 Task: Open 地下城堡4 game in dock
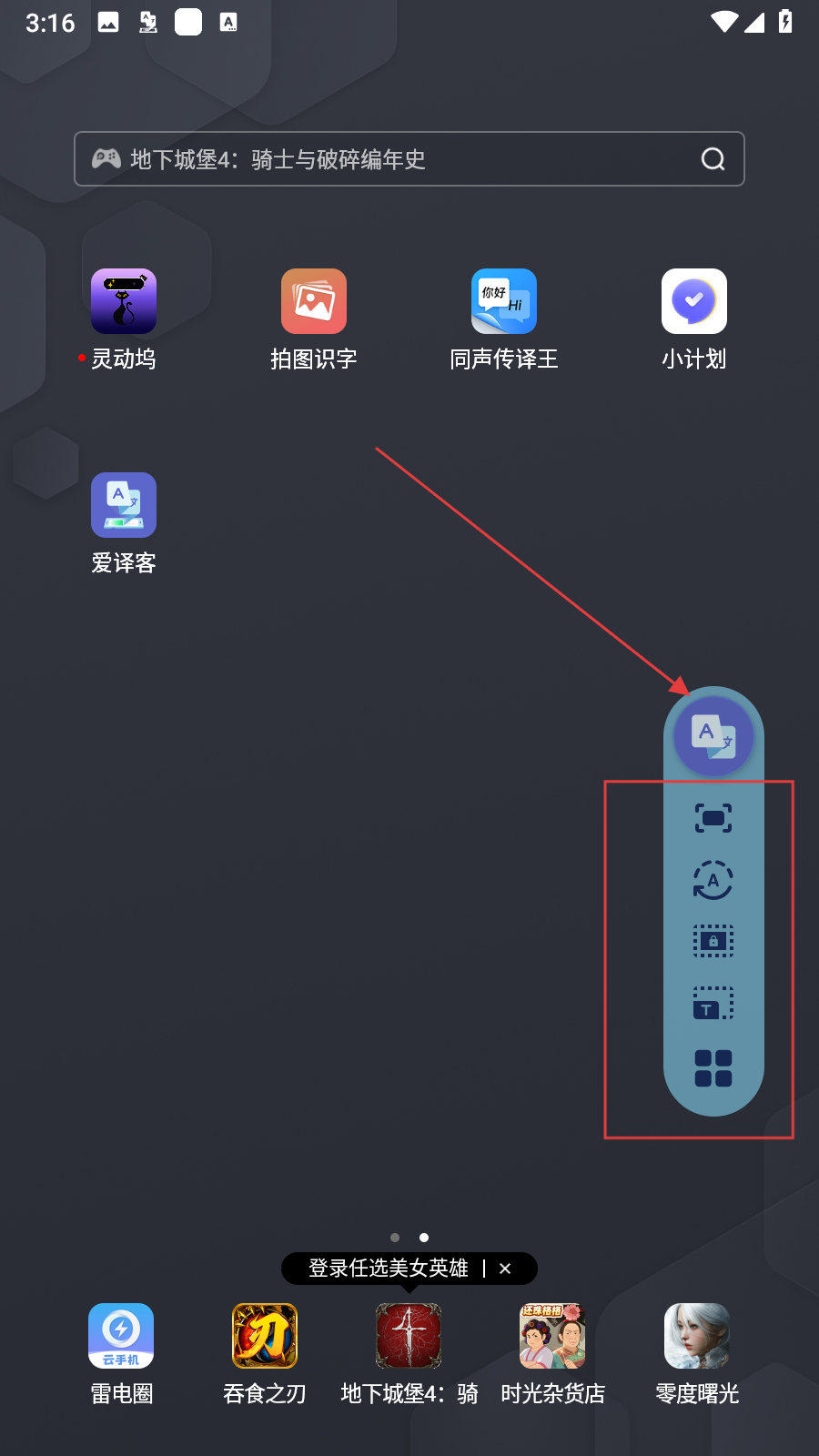409,1336
